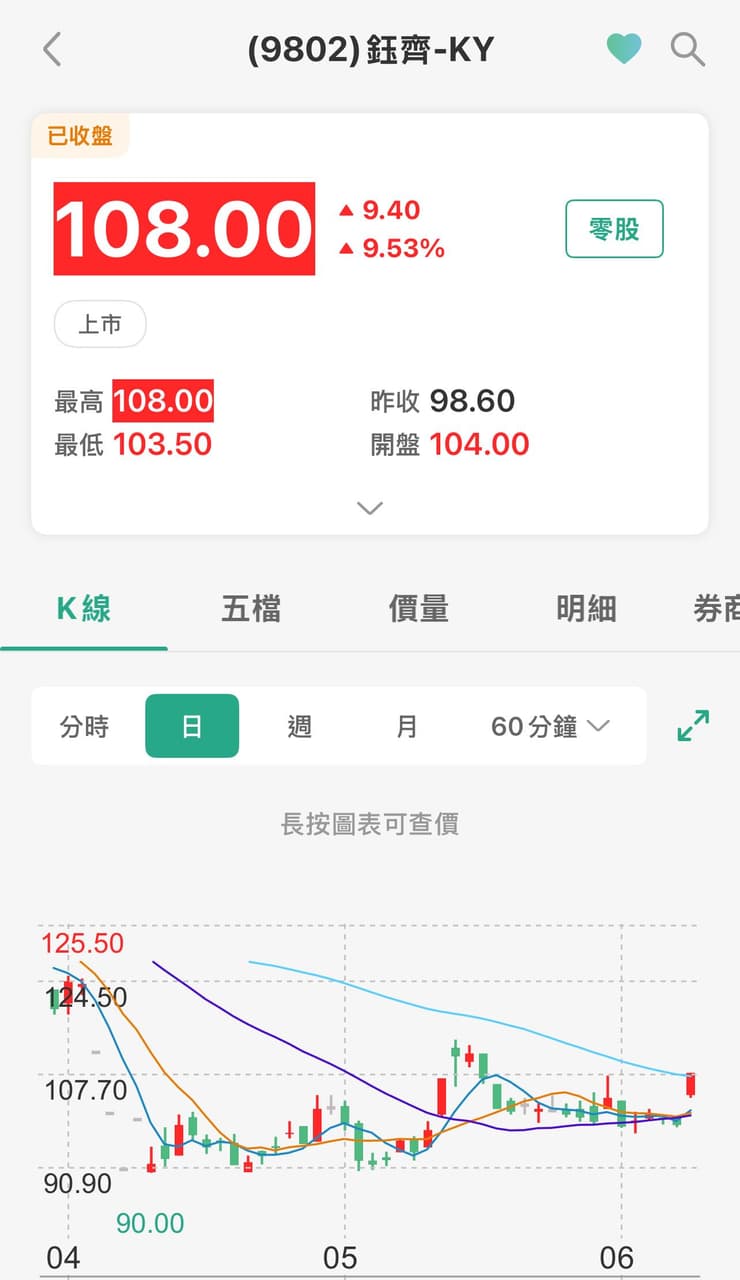The height and width of the screenshot is (1280, 740).
Task: Expand the quote details chevron
Action: coord(370,508)
